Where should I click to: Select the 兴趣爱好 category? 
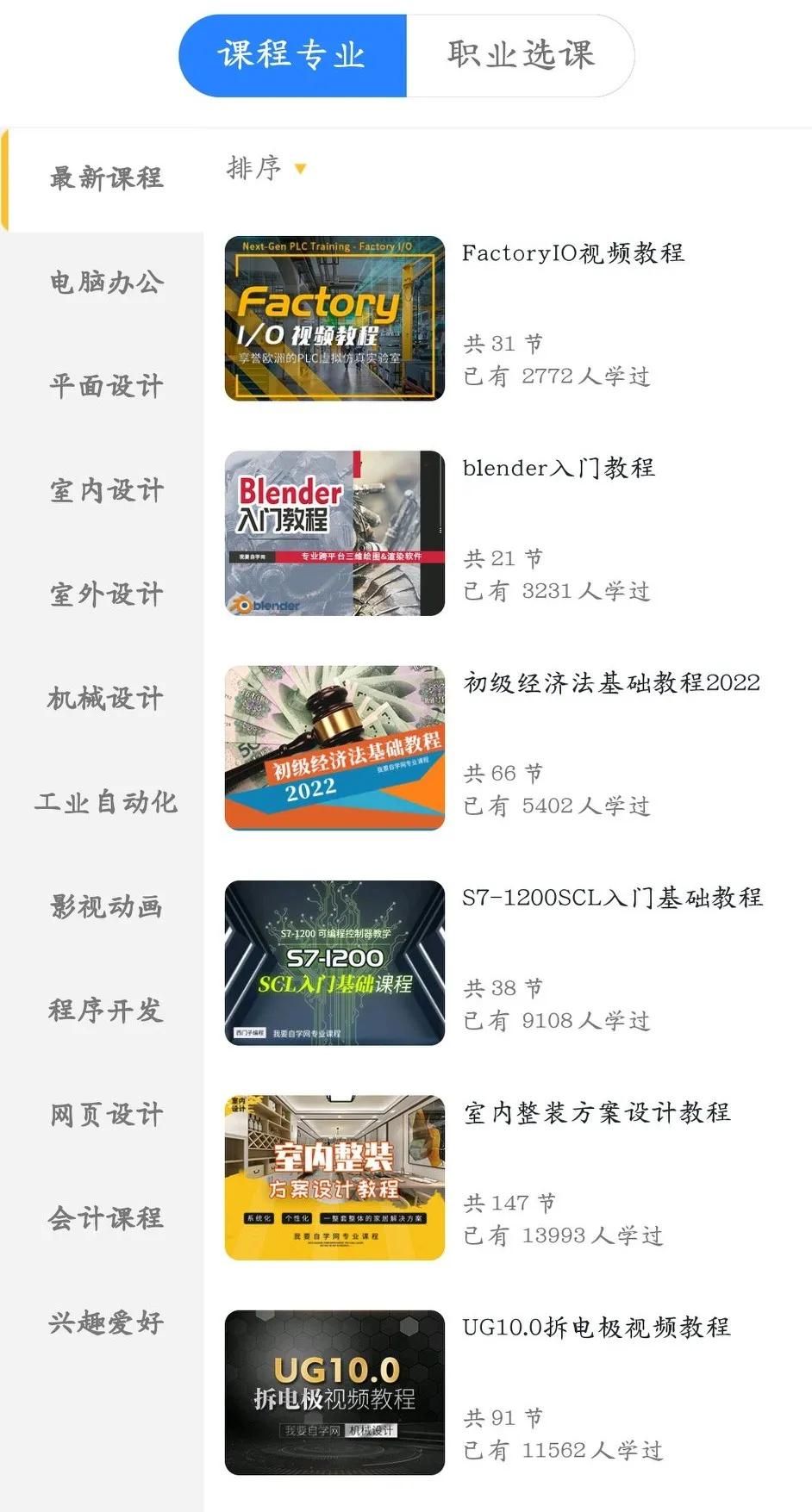point(106,1322)
